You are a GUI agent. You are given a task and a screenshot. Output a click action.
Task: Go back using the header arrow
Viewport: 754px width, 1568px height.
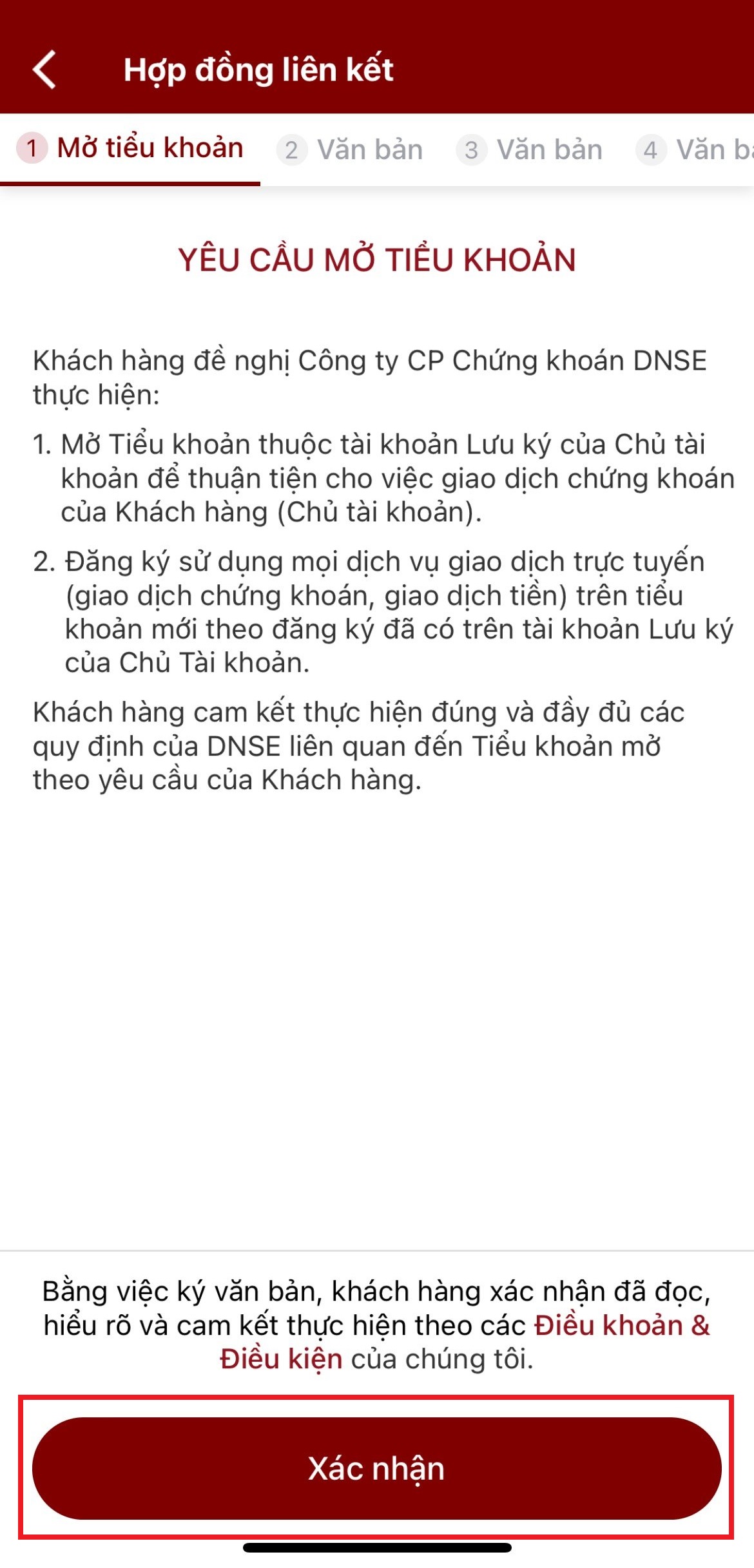[44, 70]
